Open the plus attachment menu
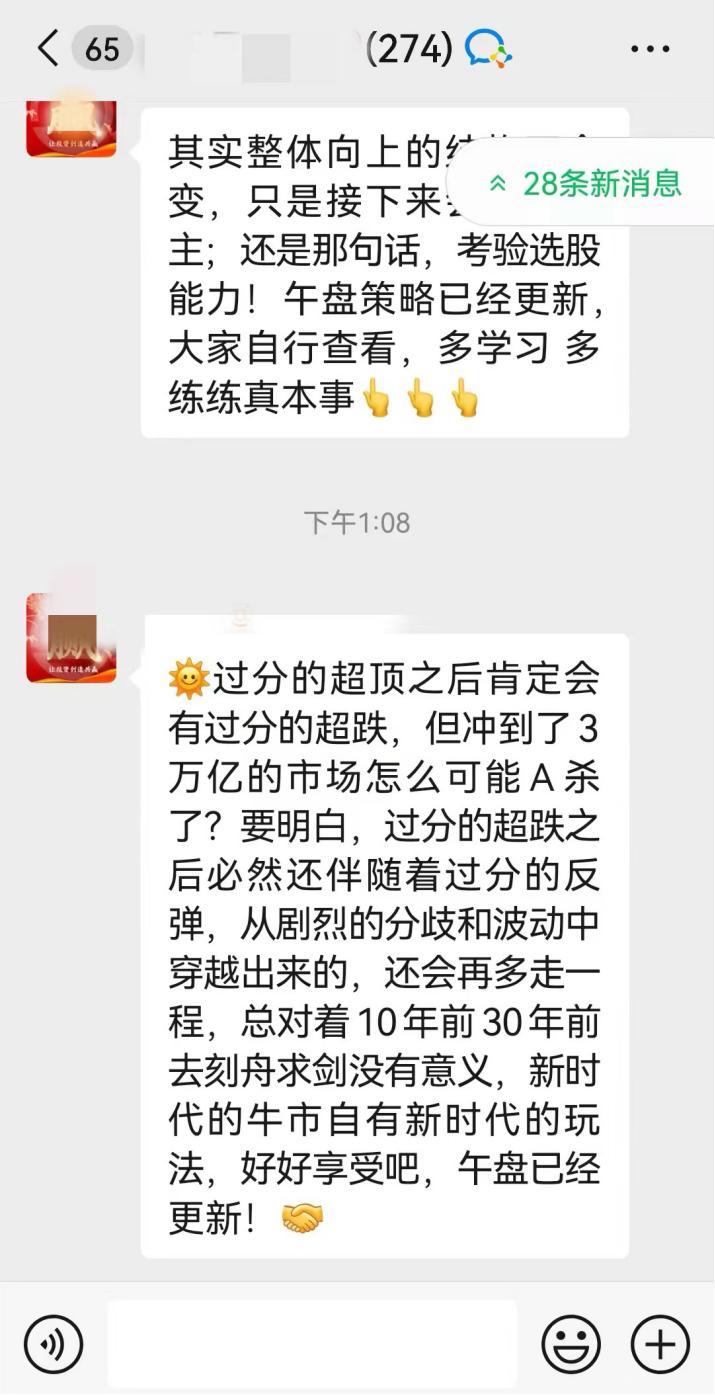The height and width of the screenshot is (1395, 715). point(660,1344)
